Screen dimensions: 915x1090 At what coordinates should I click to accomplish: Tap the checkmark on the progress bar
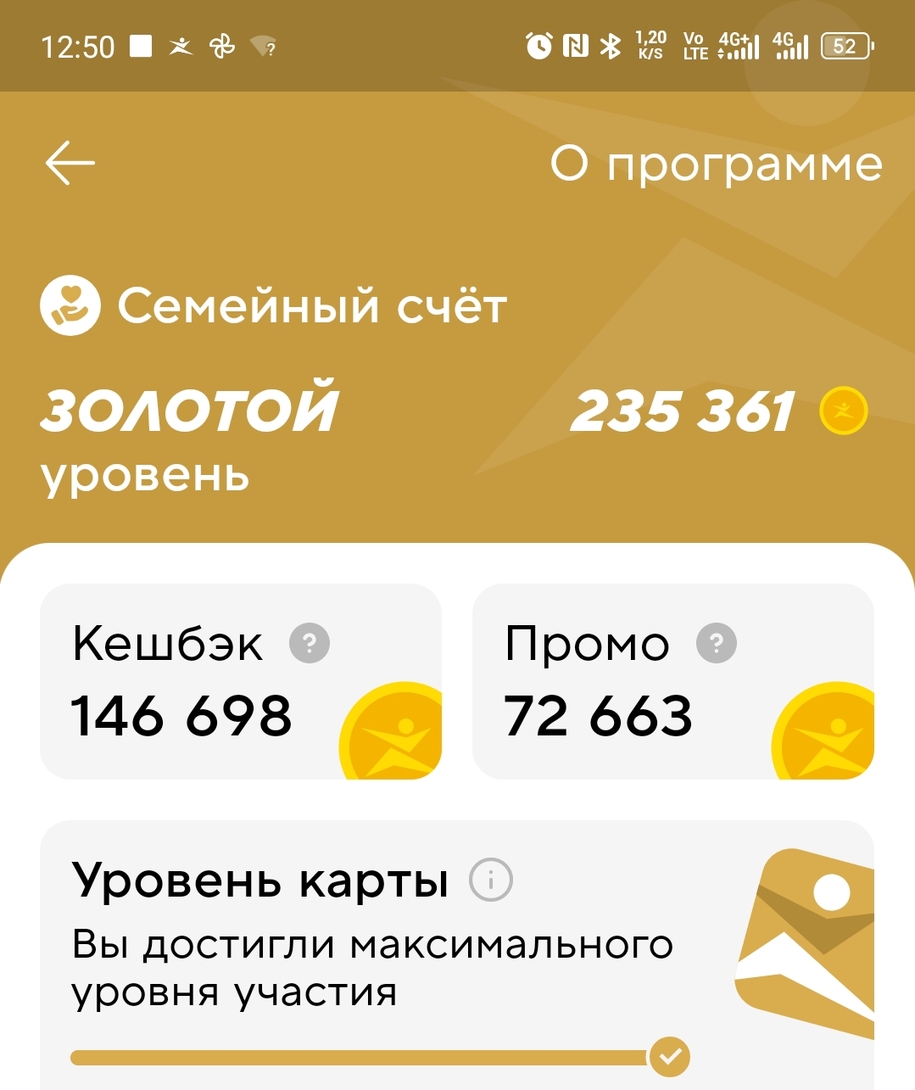click(670, 1056)
